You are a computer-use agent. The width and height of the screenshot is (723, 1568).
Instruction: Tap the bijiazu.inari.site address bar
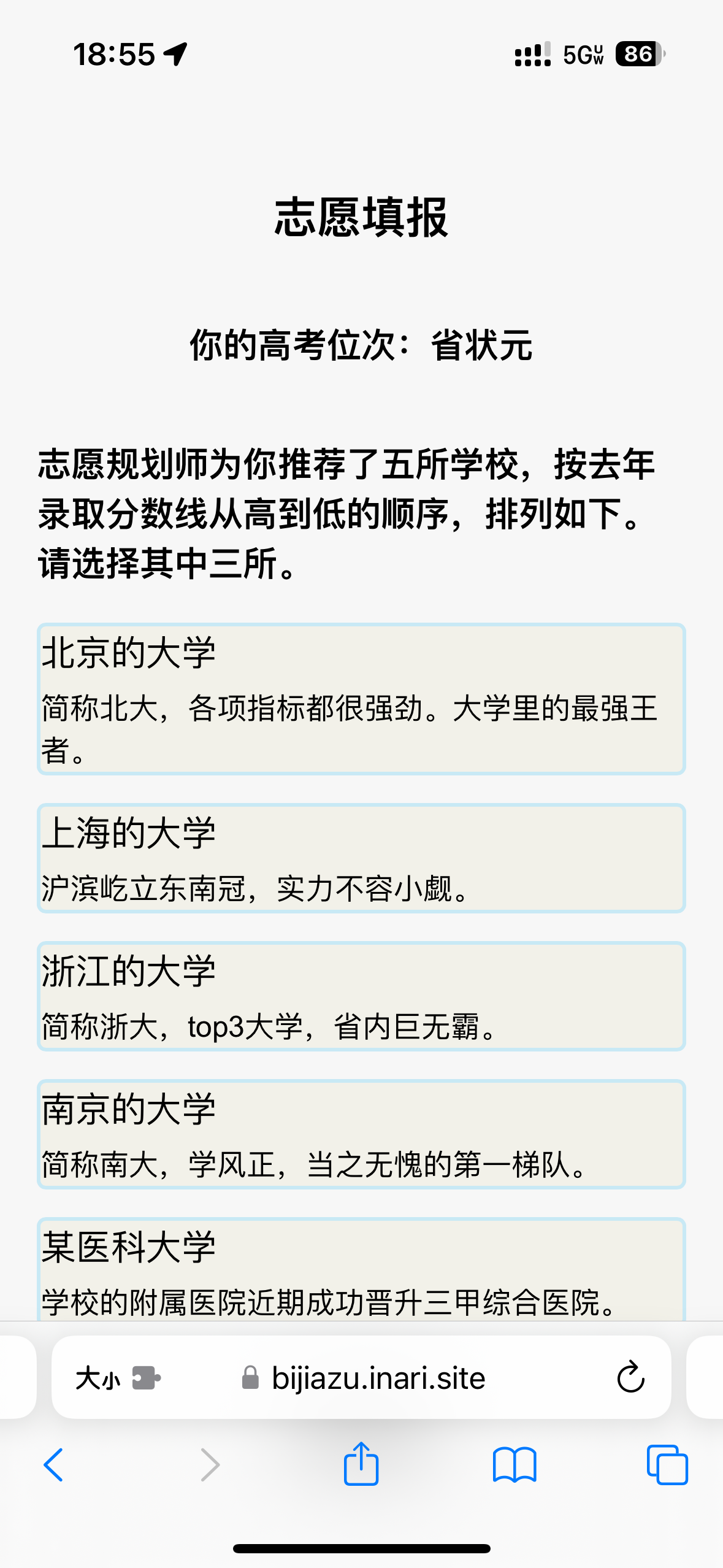[x=378, y=1378]
